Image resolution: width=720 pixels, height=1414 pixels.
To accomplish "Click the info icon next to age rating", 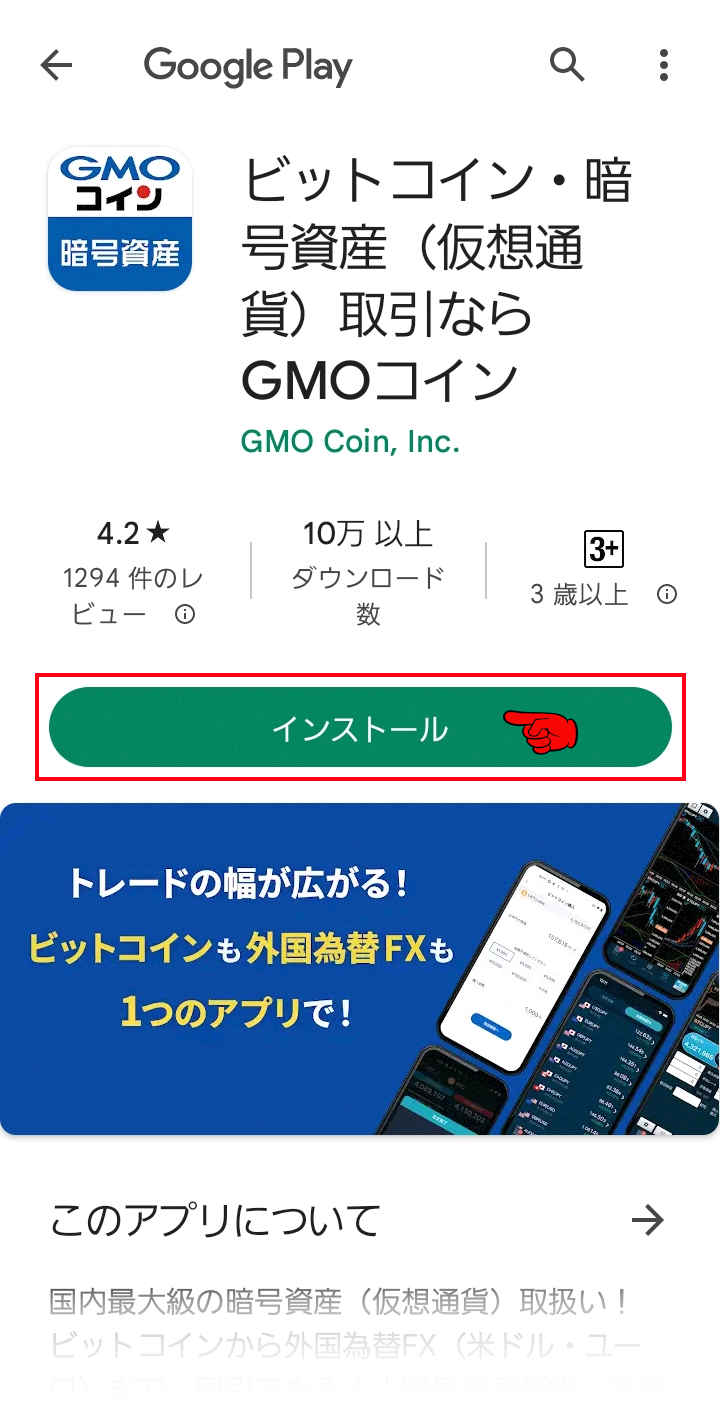I will (x=667, y=592).
